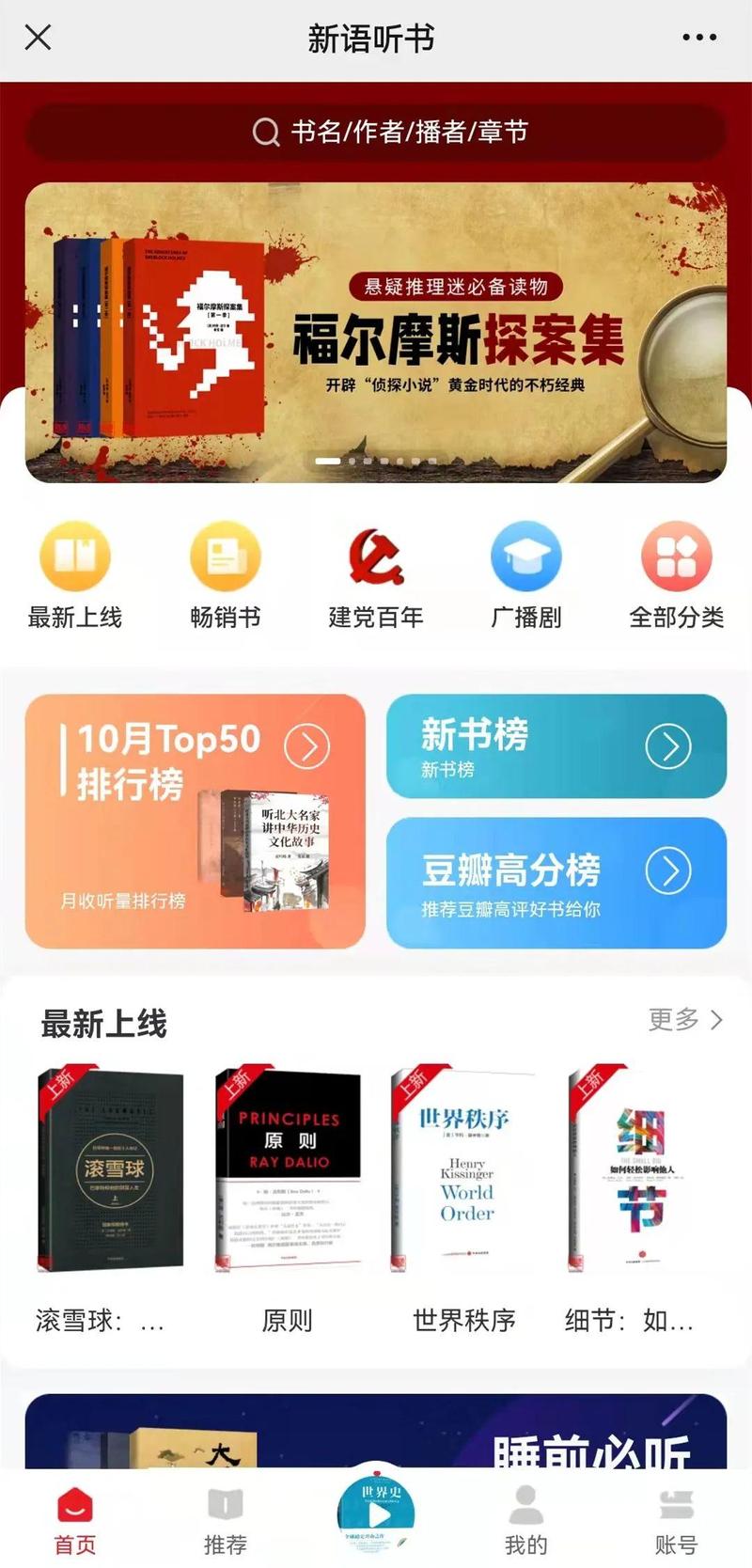Open the 福尔摩斯探案集 banner

click(x=376, y=332)
